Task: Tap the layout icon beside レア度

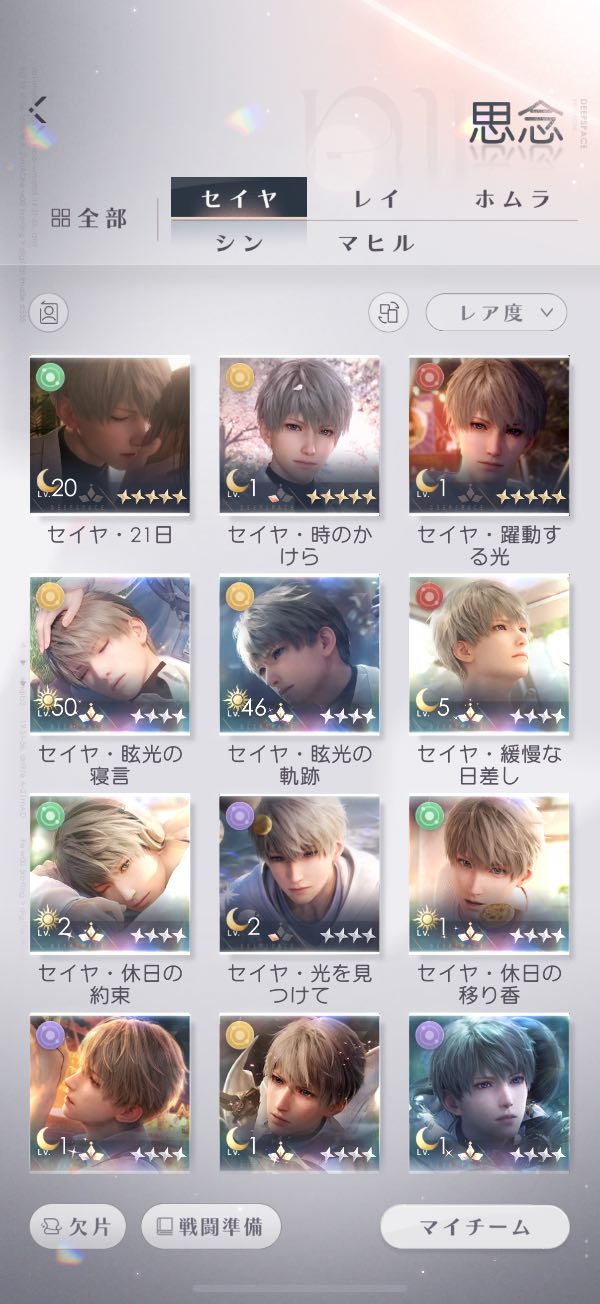Action: coord(388,313)
